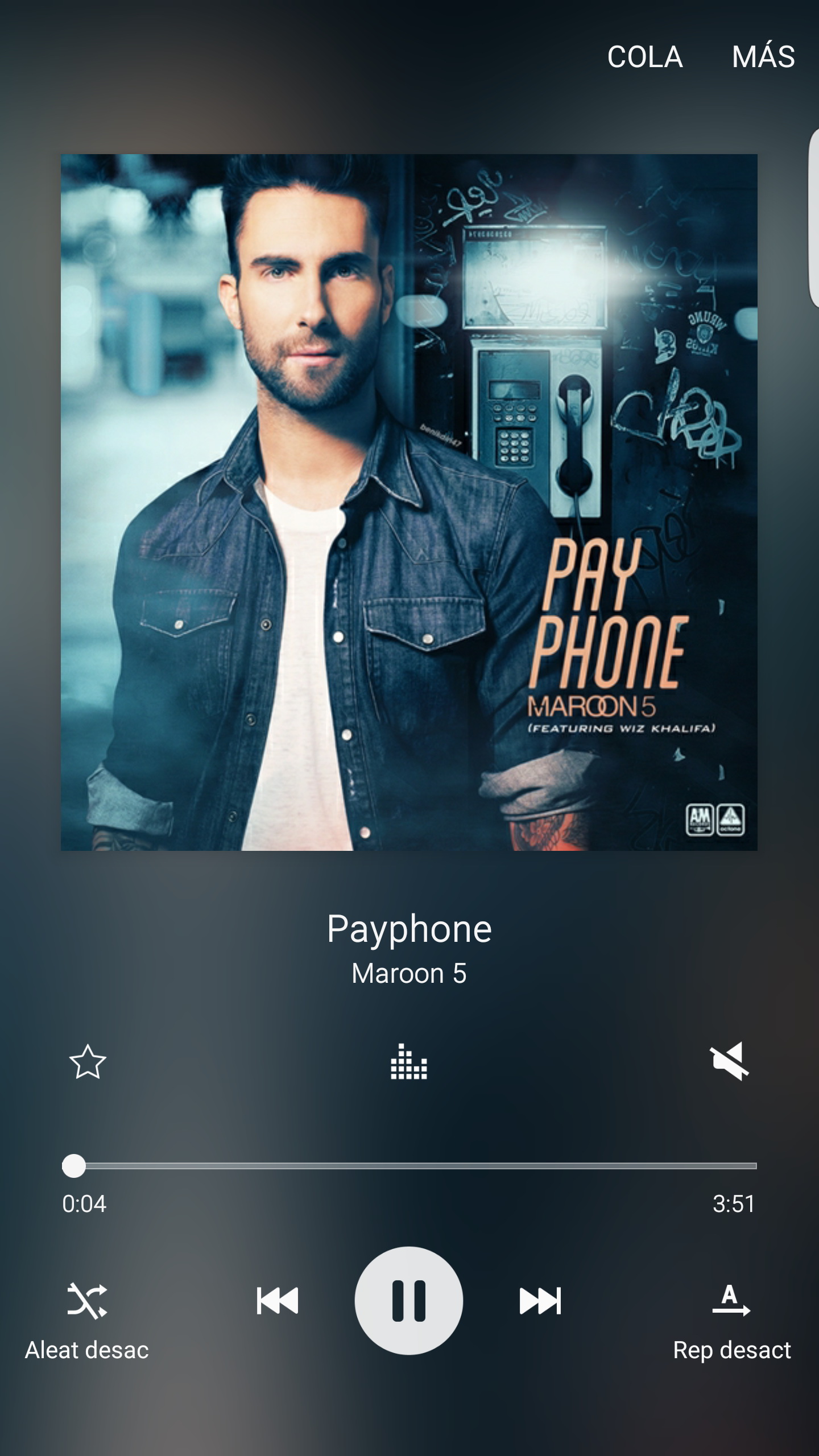
Task: Skip to the next track
Action: [x=540, y=1300]
